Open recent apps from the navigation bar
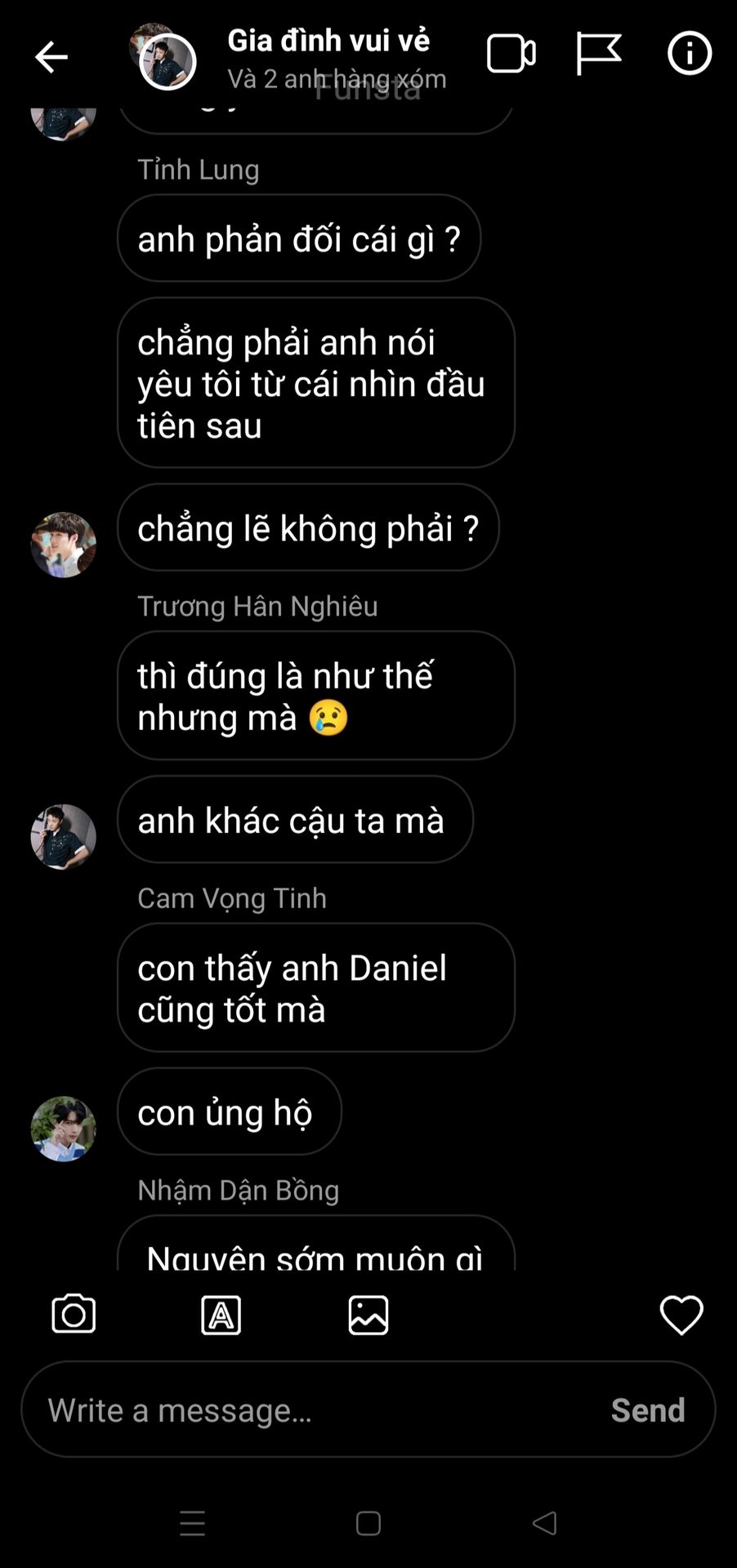Viewport: 737px width, 1568px height. pos(192,1523)
